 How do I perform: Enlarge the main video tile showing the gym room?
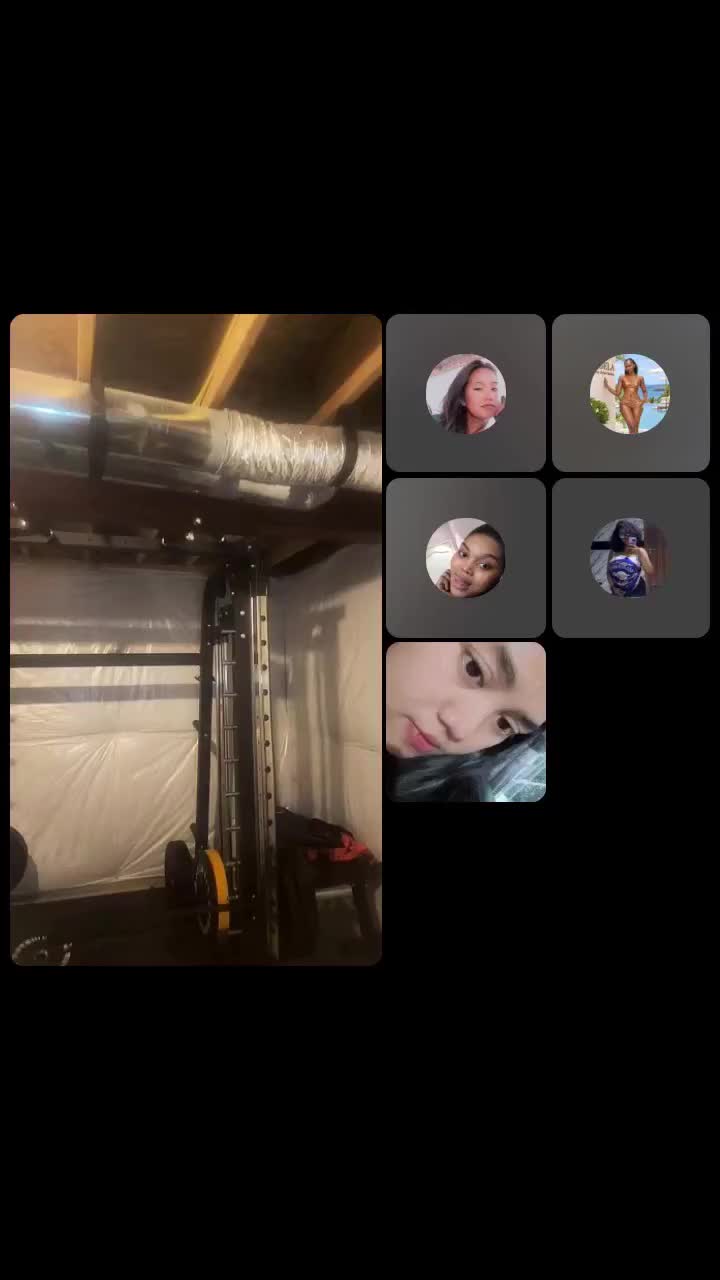point(196,640)
